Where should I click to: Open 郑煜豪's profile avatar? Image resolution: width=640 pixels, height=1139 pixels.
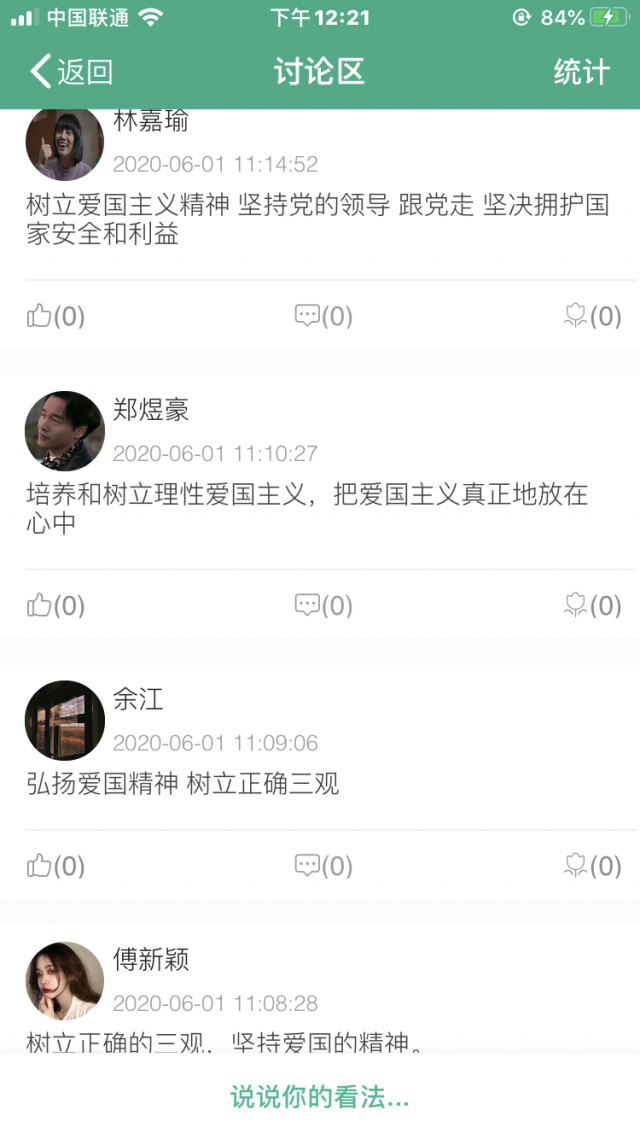(x=65, y=431)
